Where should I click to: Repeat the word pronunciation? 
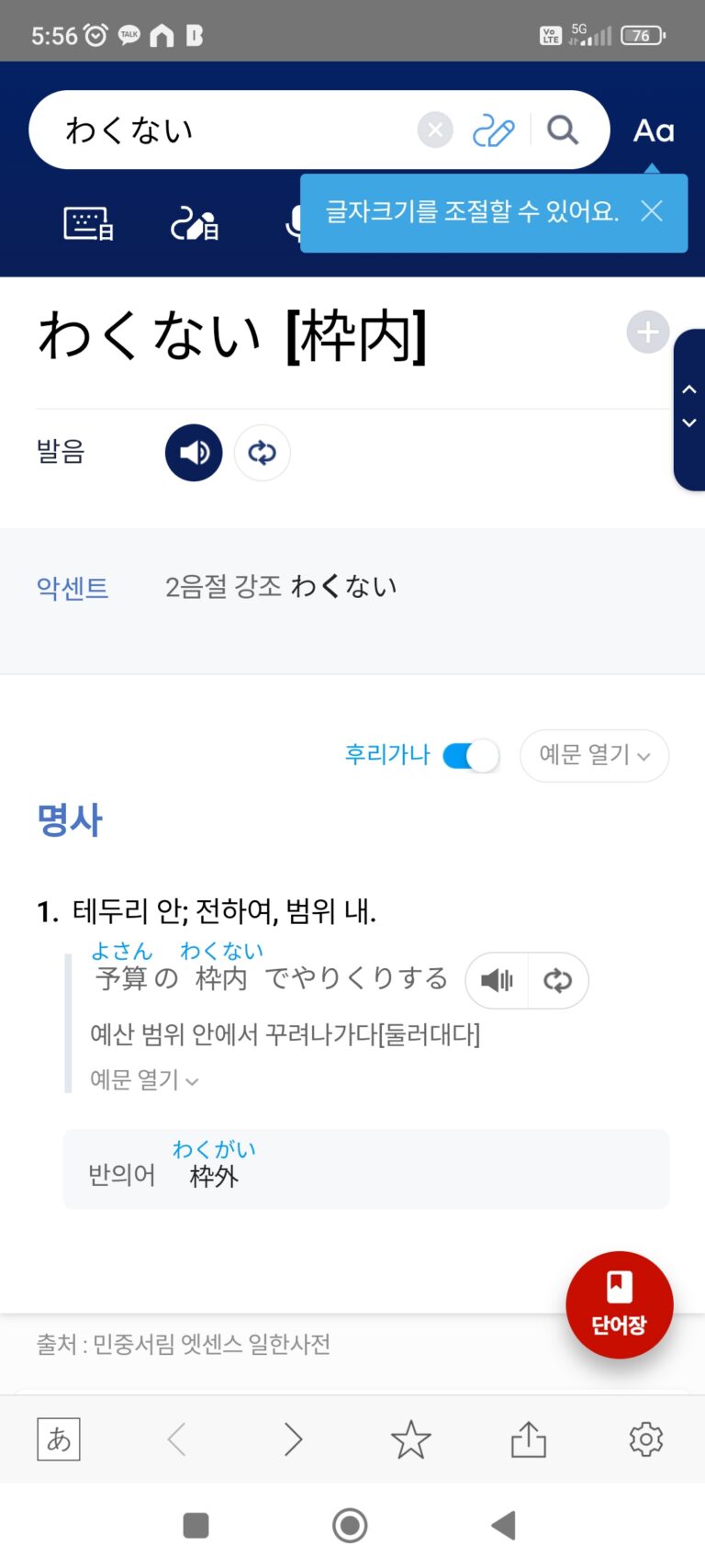click(x=263, y=453)
